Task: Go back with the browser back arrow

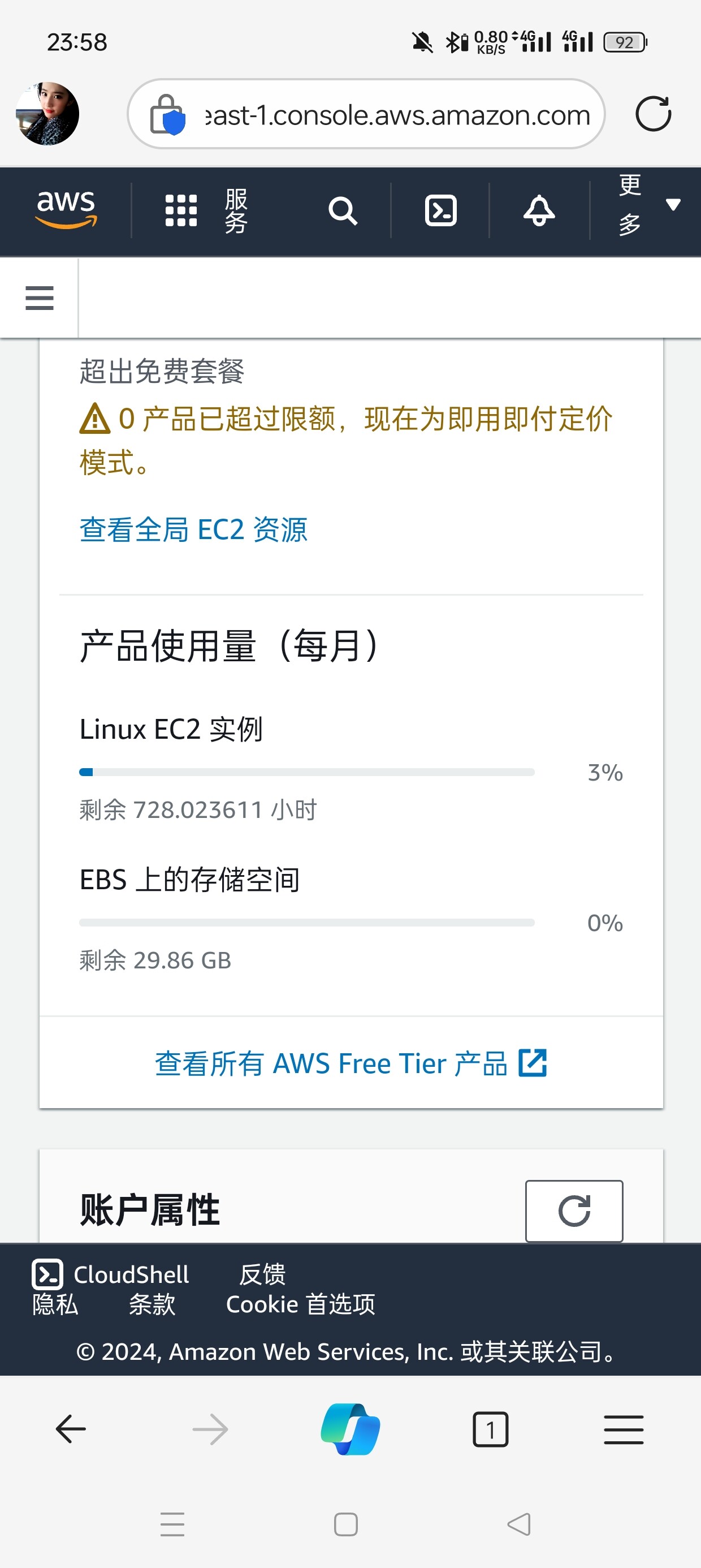Action: click(x=71, y=1429)
